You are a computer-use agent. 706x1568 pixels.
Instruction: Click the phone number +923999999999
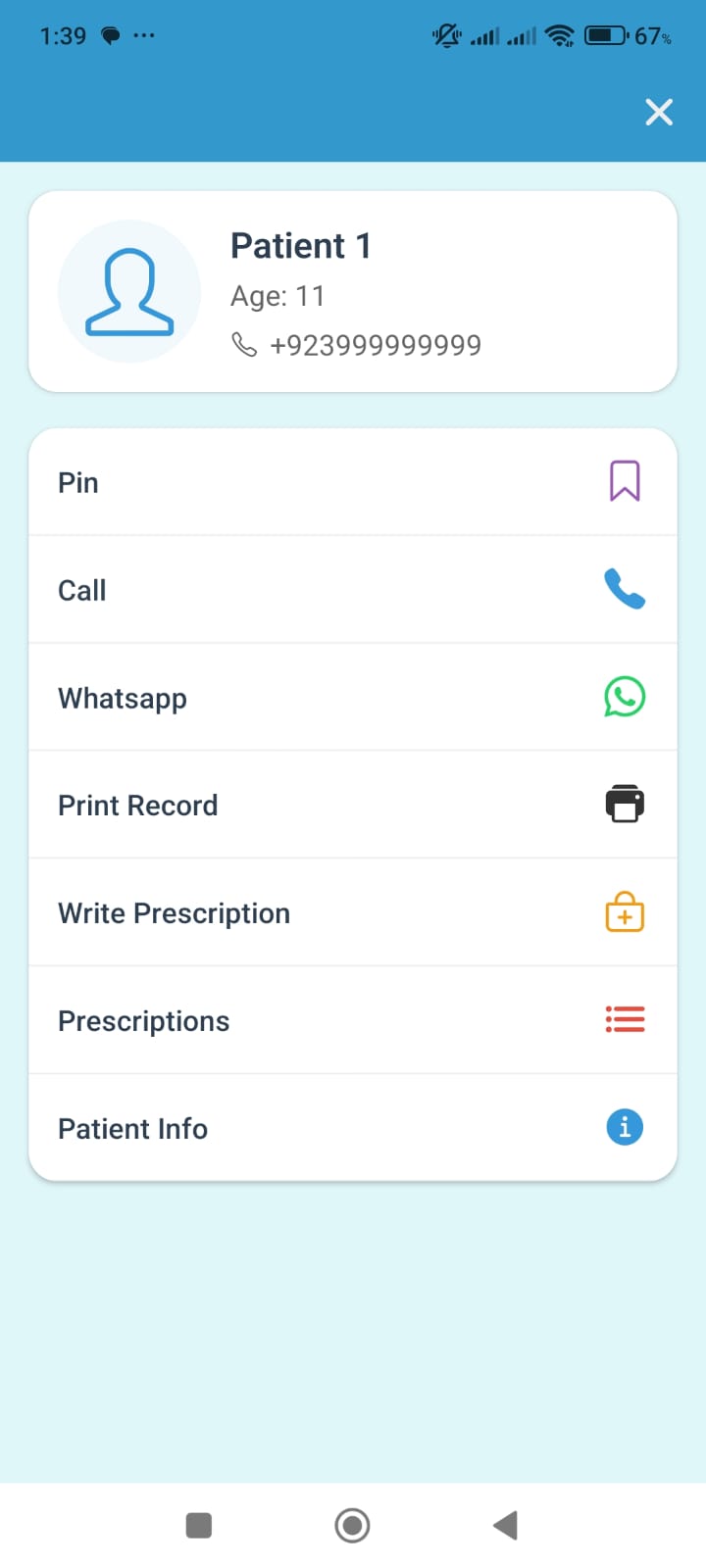click(376, 344)
